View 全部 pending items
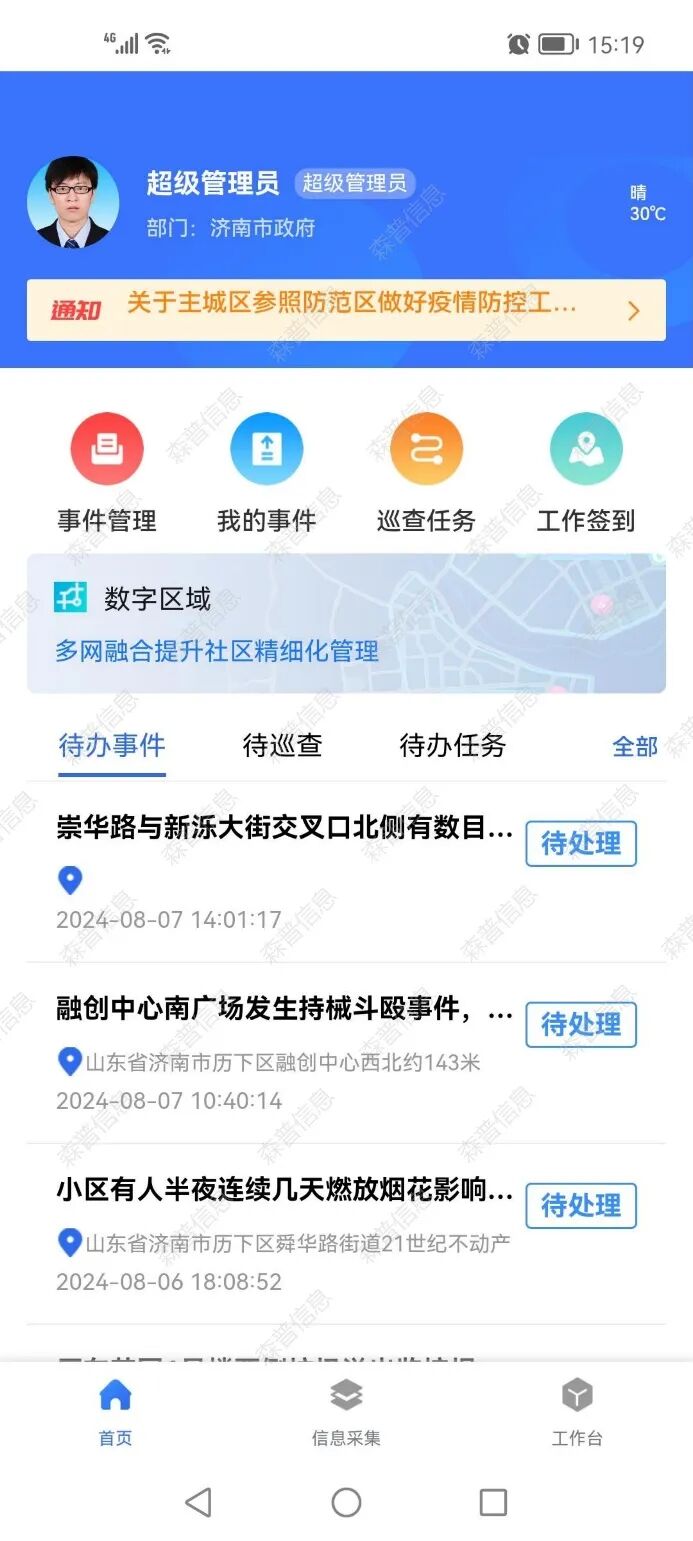This screenshot has width=693, height=1541. coord(634,747)
